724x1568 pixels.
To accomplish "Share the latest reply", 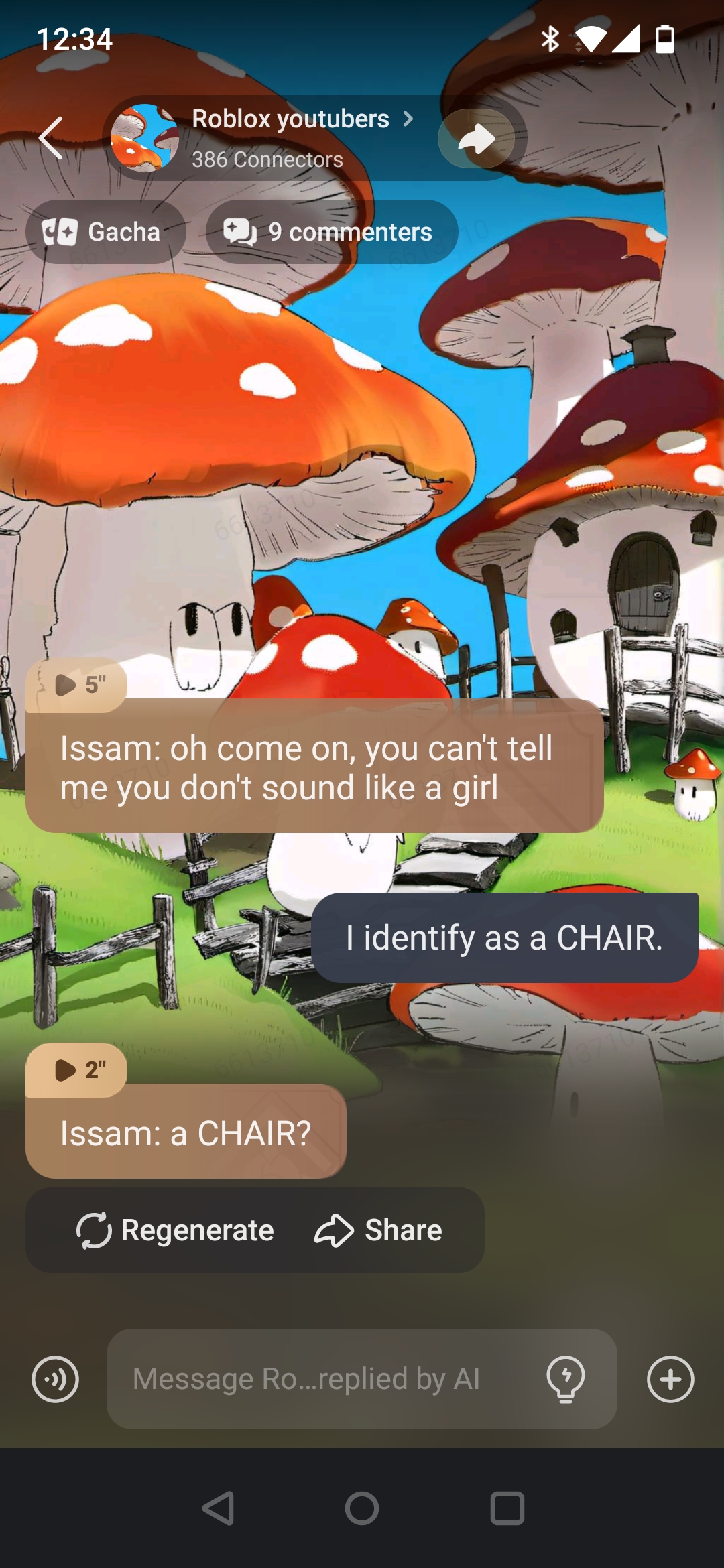I will pos(379,1230).
